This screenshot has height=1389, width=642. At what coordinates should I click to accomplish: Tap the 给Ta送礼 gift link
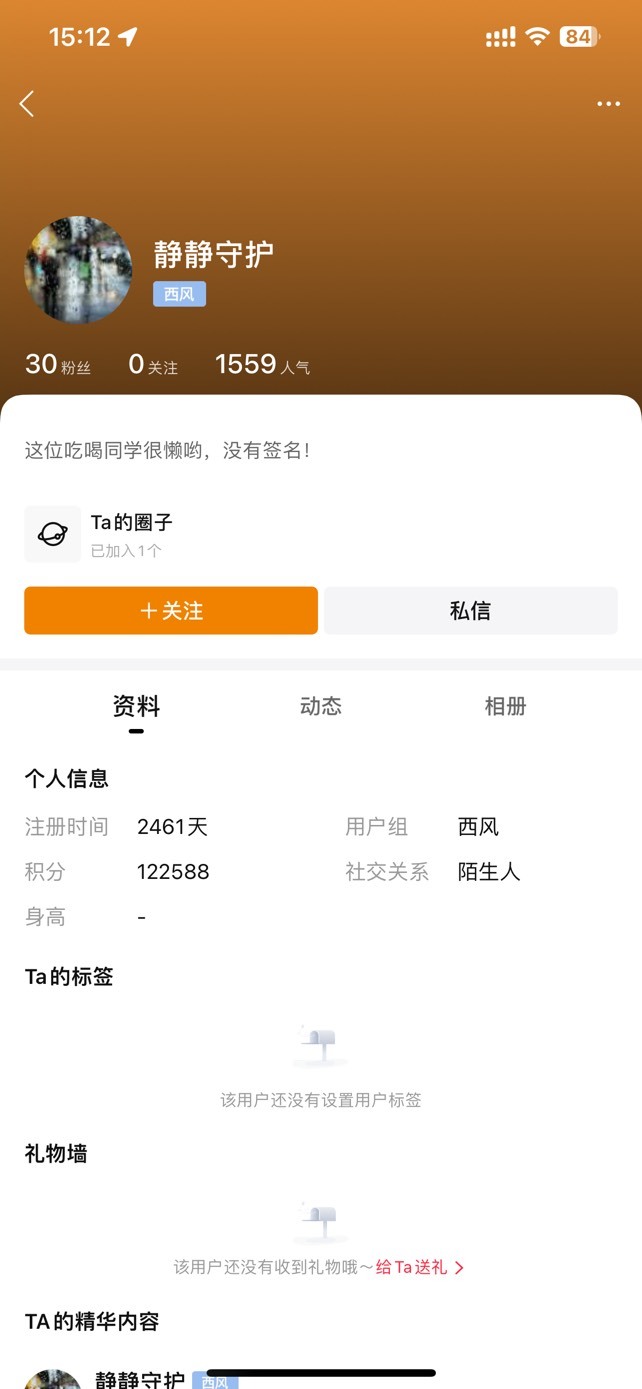click(420, 1267)
